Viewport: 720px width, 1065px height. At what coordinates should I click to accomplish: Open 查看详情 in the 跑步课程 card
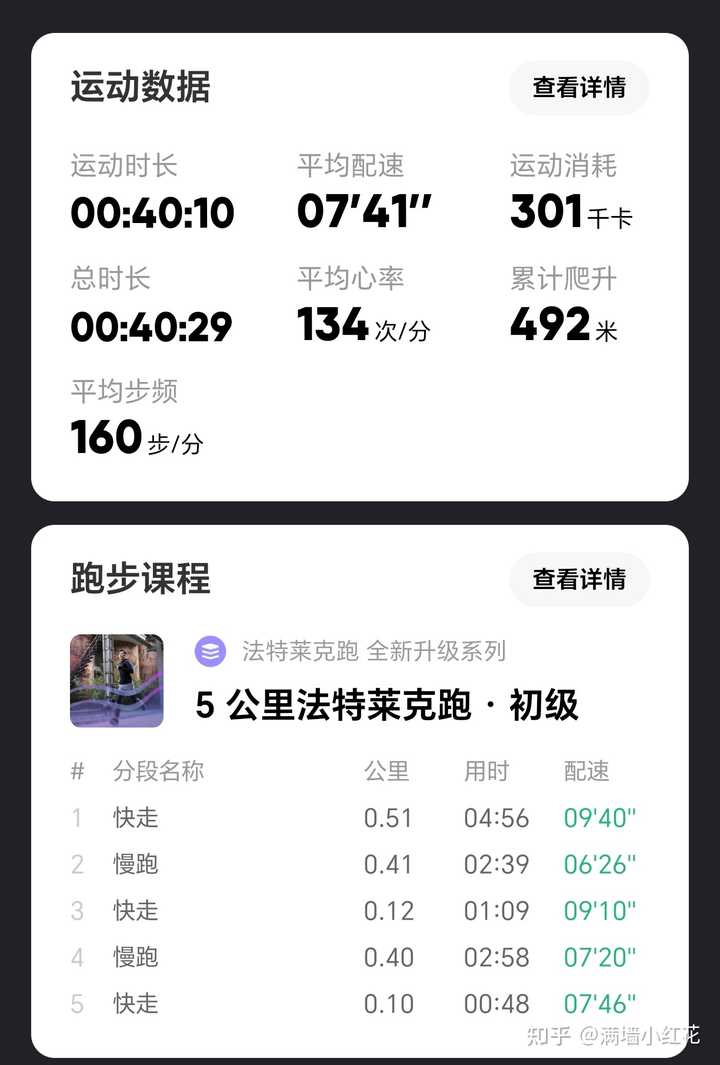coord(579,579)
